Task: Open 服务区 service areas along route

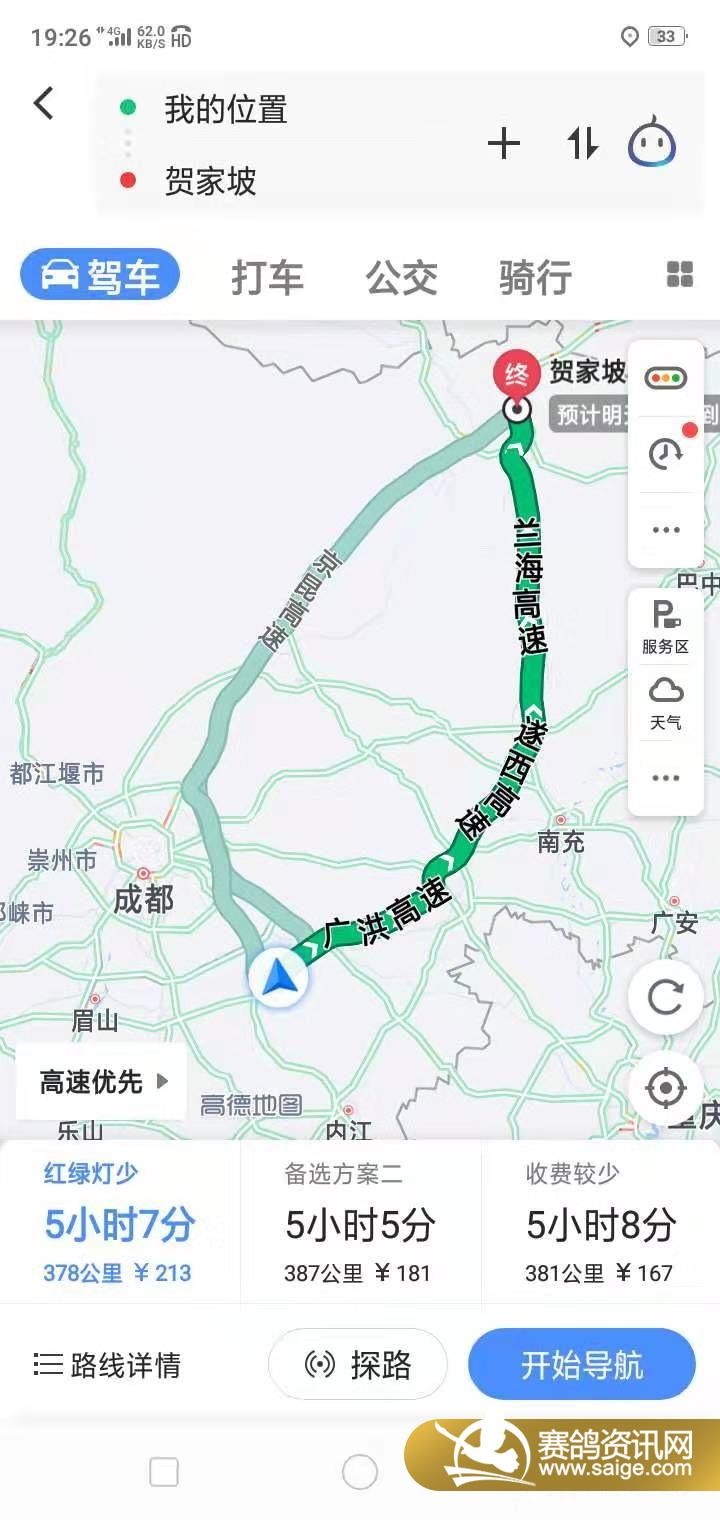Action: tap(666, 628)
